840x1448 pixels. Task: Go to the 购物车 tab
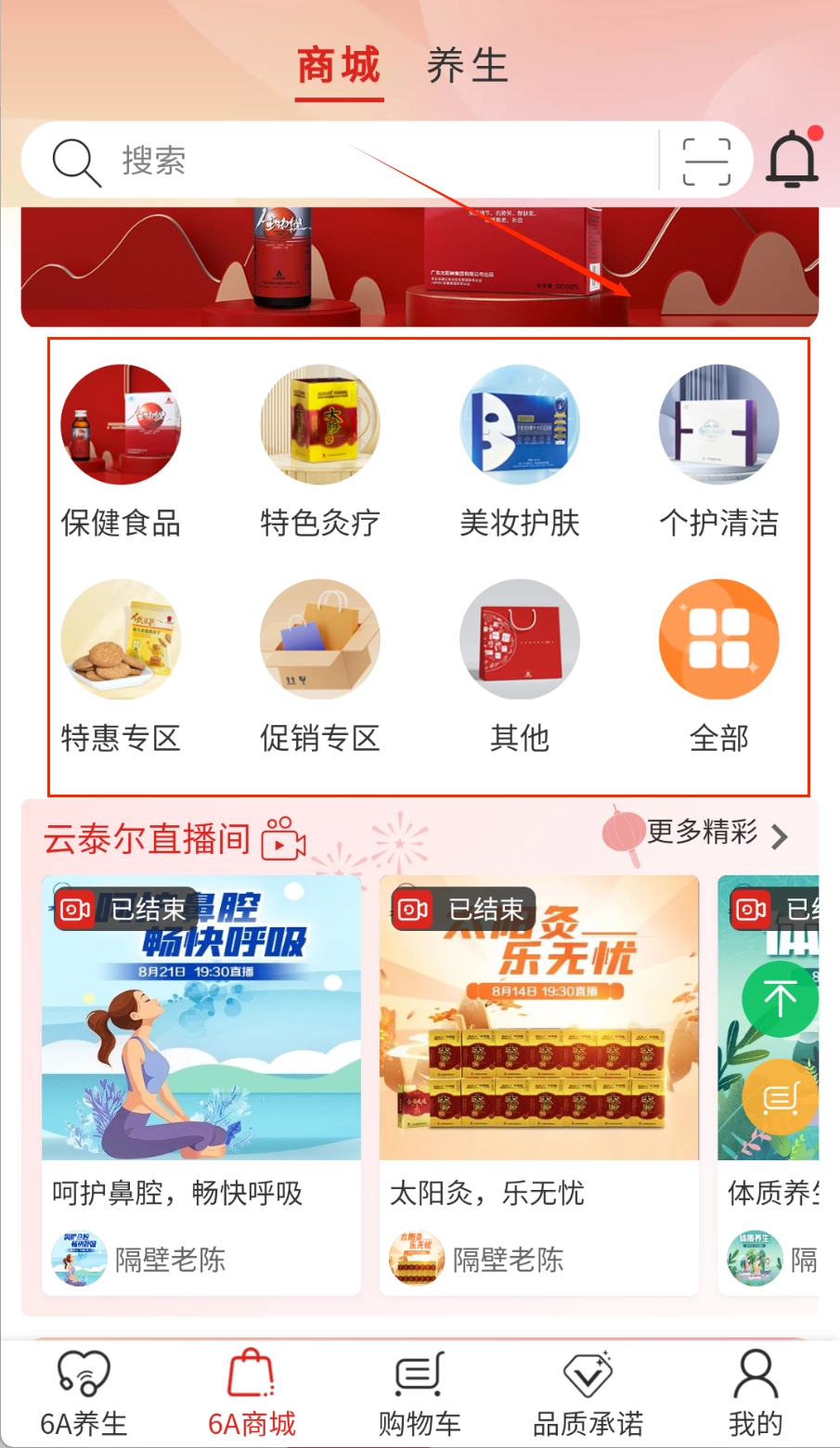click(x=420, y=1392)
